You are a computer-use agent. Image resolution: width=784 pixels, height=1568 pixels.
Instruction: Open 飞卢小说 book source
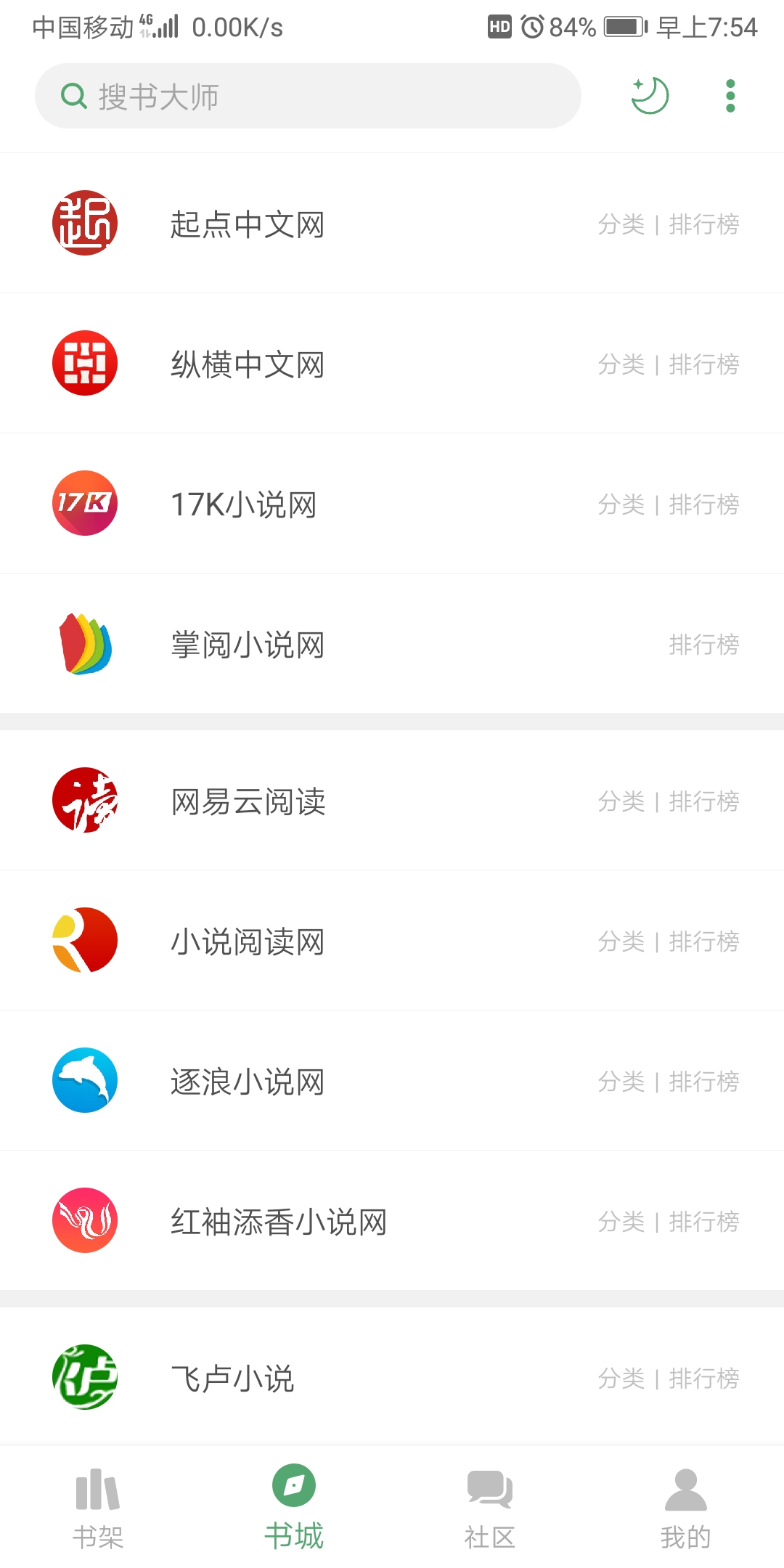[x=232, y=1378]
